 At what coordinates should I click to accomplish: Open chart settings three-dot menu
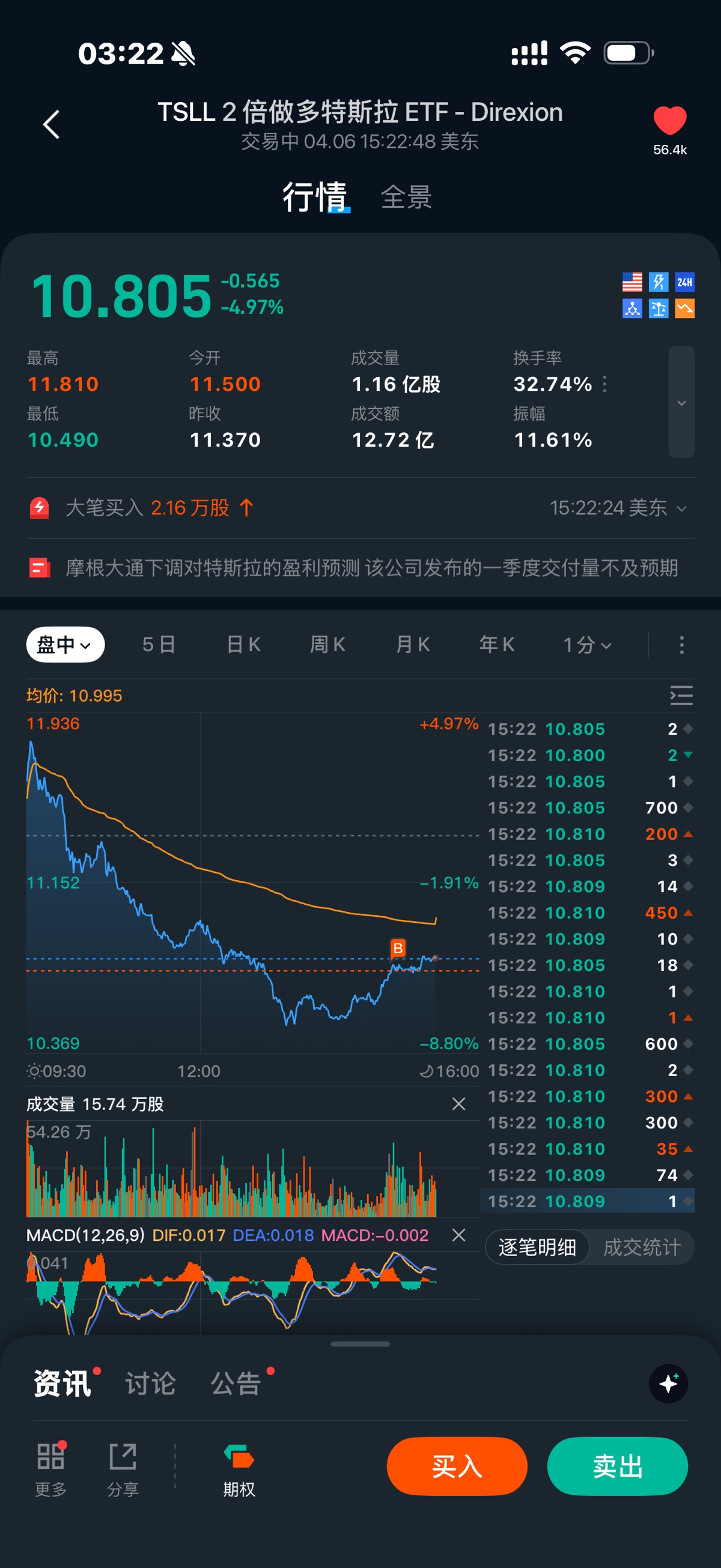(x=681, y=645)
